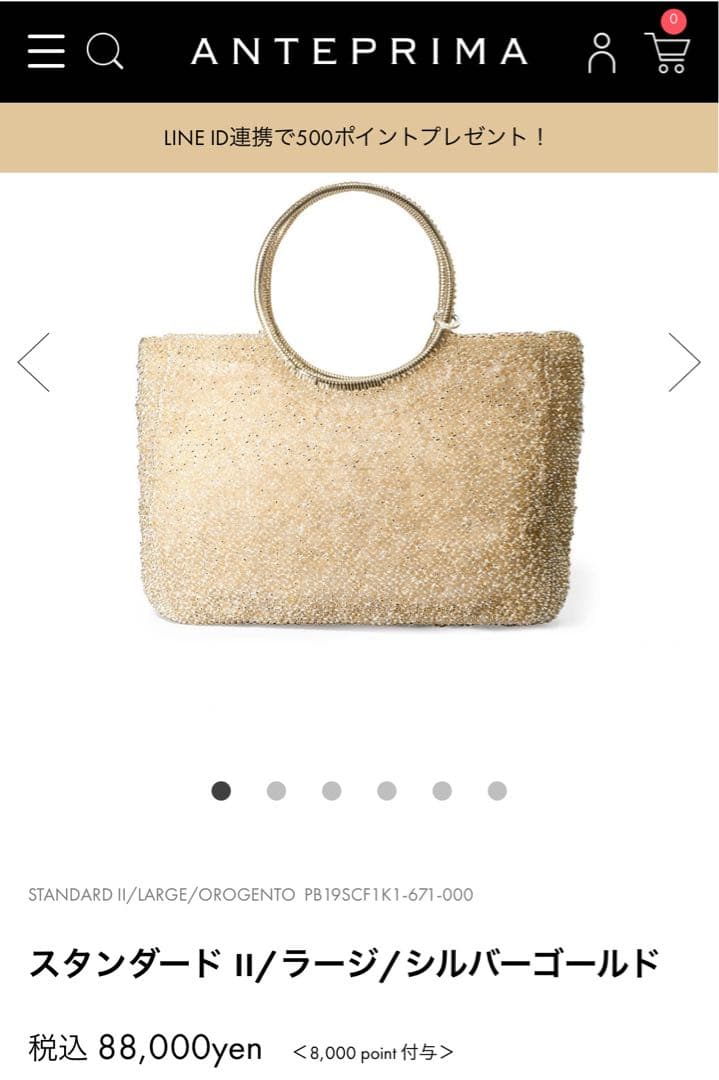
Task: Jump to the fourth image dot
Action: (x=387, y=791)
